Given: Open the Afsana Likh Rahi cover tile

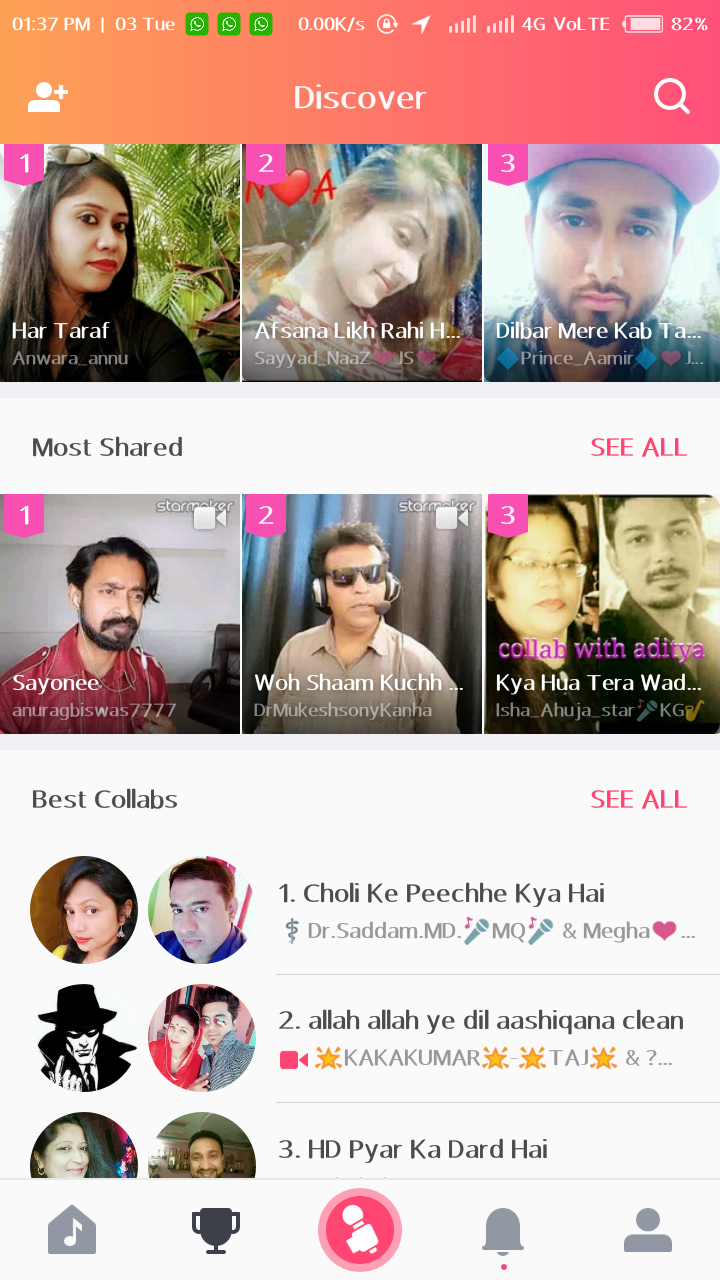Looking at the screenshot, I should tap(361, 263).
